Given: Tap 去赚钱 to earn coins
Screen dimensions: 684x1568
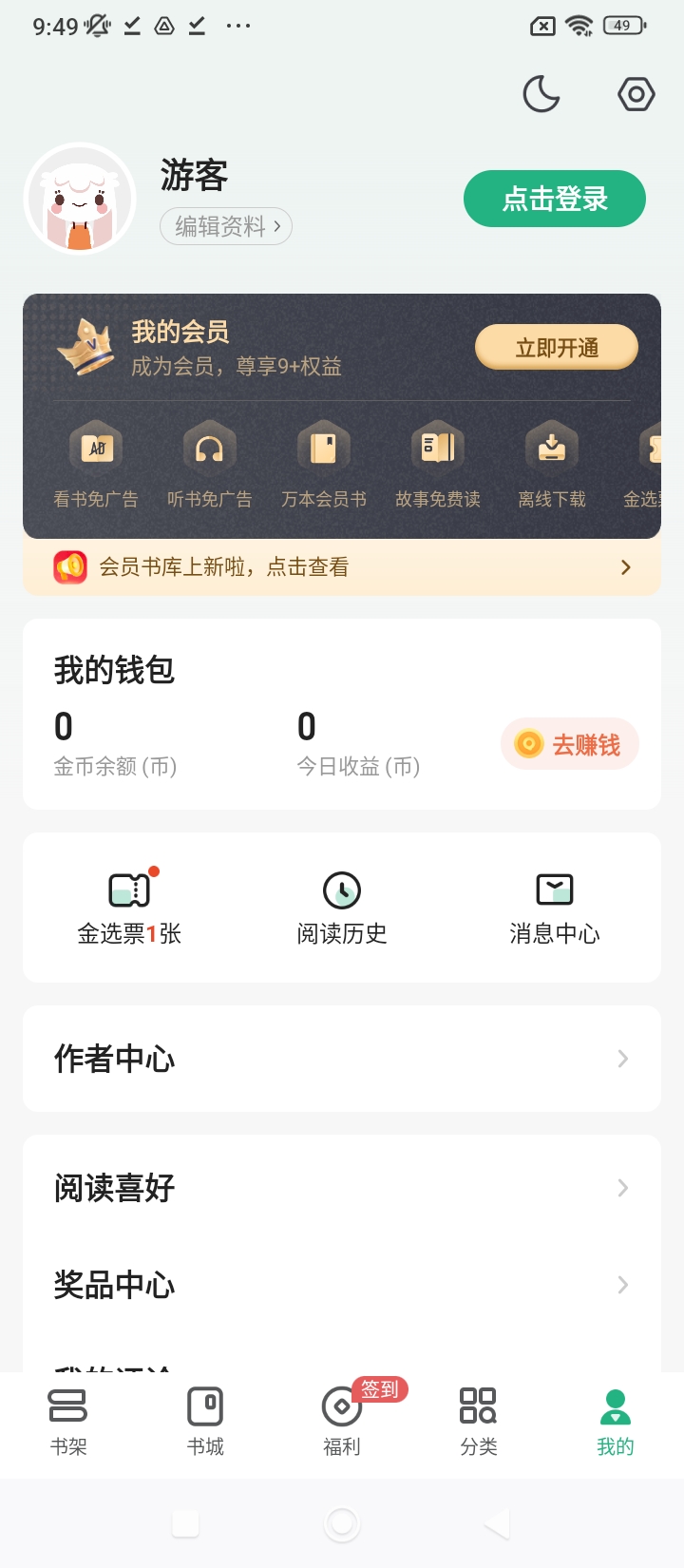Looking at the screenshot, I should [x=570, y=744].
